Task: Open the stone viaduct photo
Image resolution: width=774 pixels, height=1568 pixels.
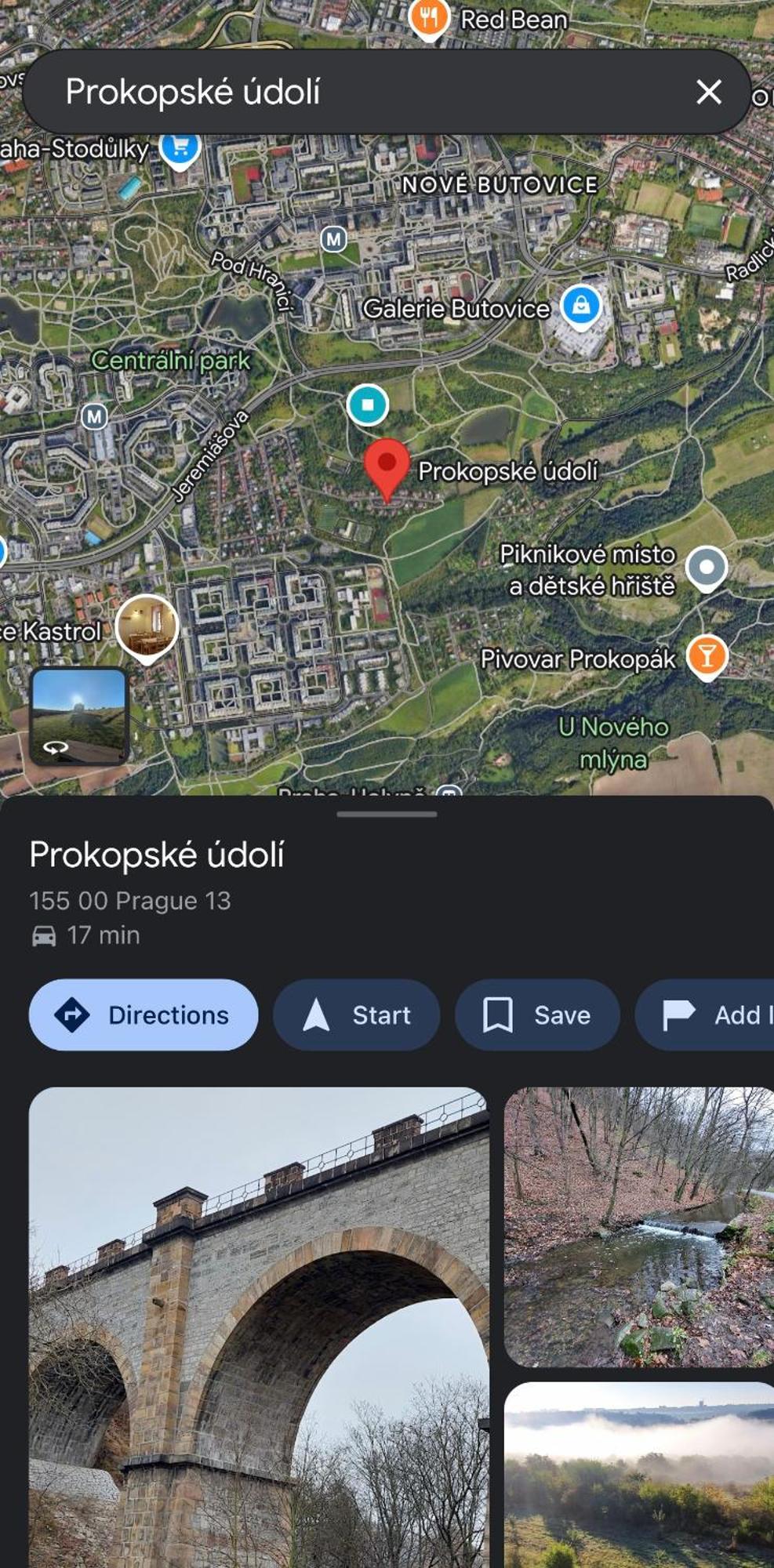Action: click(259, 1325)
